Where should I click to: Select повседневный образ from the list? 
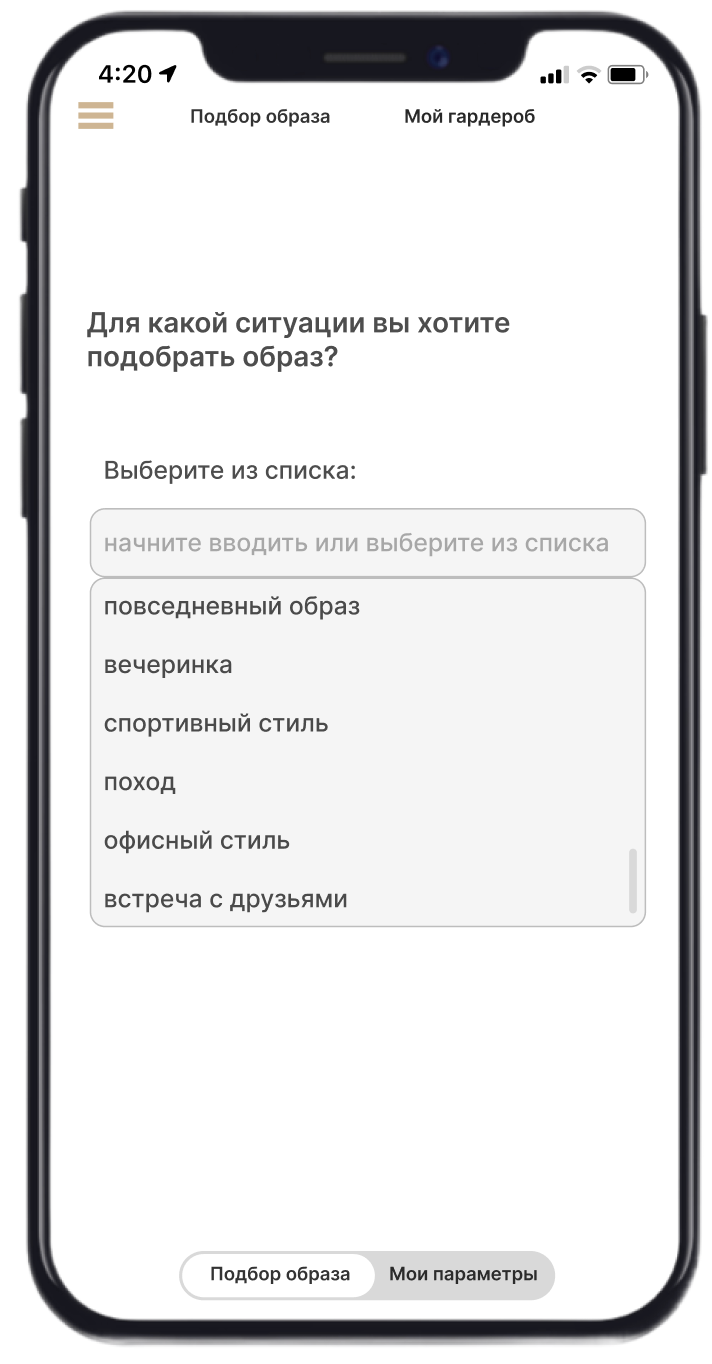tap(232, 606)
